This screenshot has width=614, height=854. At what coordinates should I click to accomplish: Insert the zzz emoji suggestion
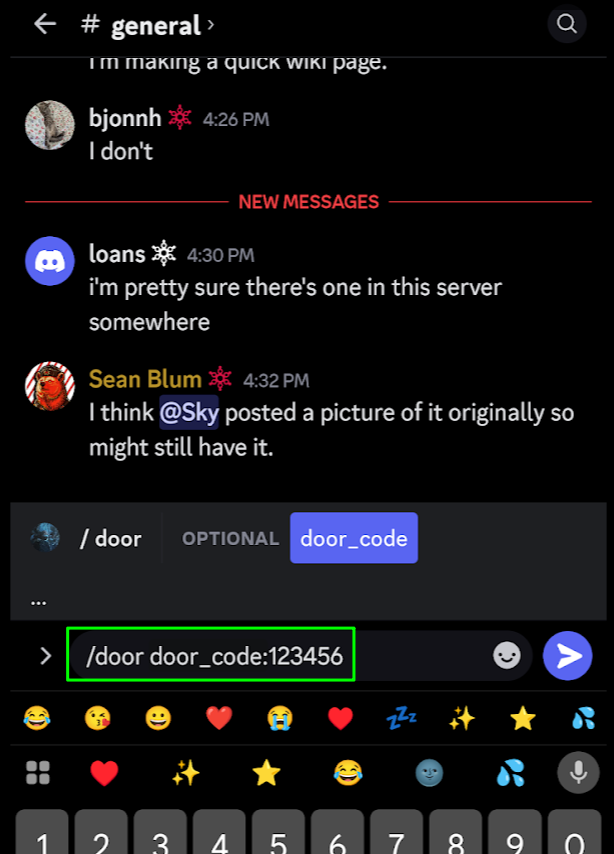[401, 717]
